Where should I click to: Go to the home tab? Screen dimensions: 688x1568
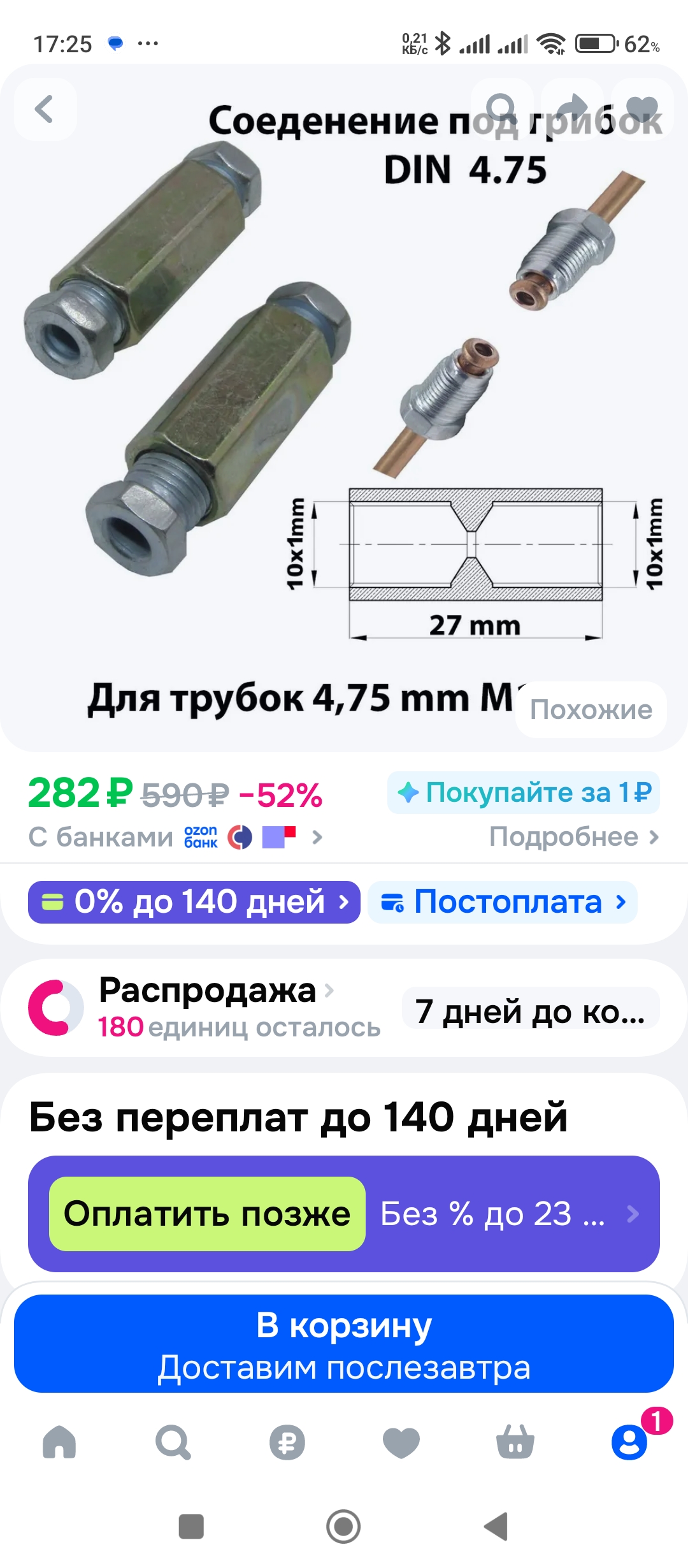pos(59,1442)
